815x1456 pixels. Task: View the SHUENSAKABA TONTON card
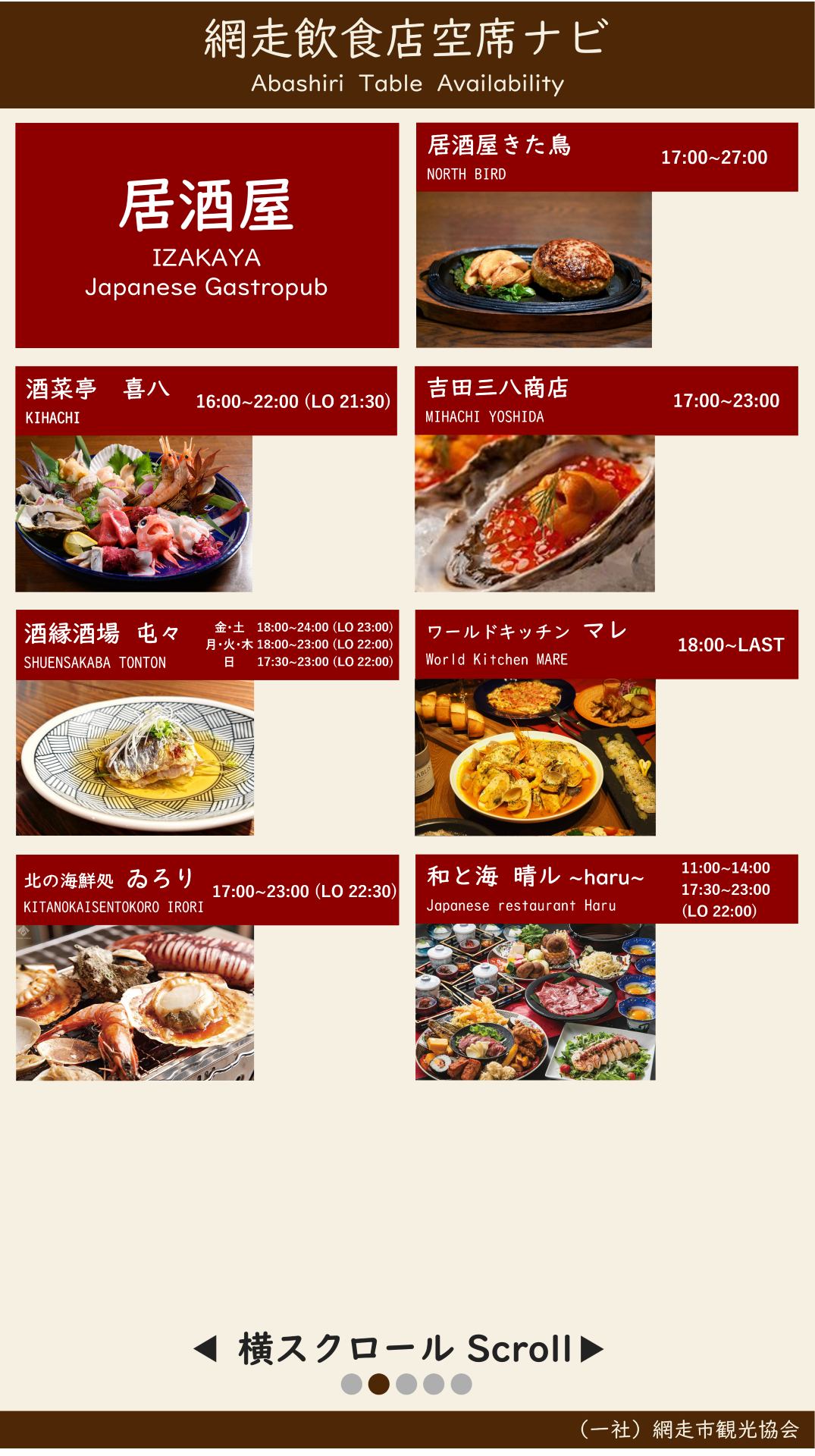tap(207, 723)
